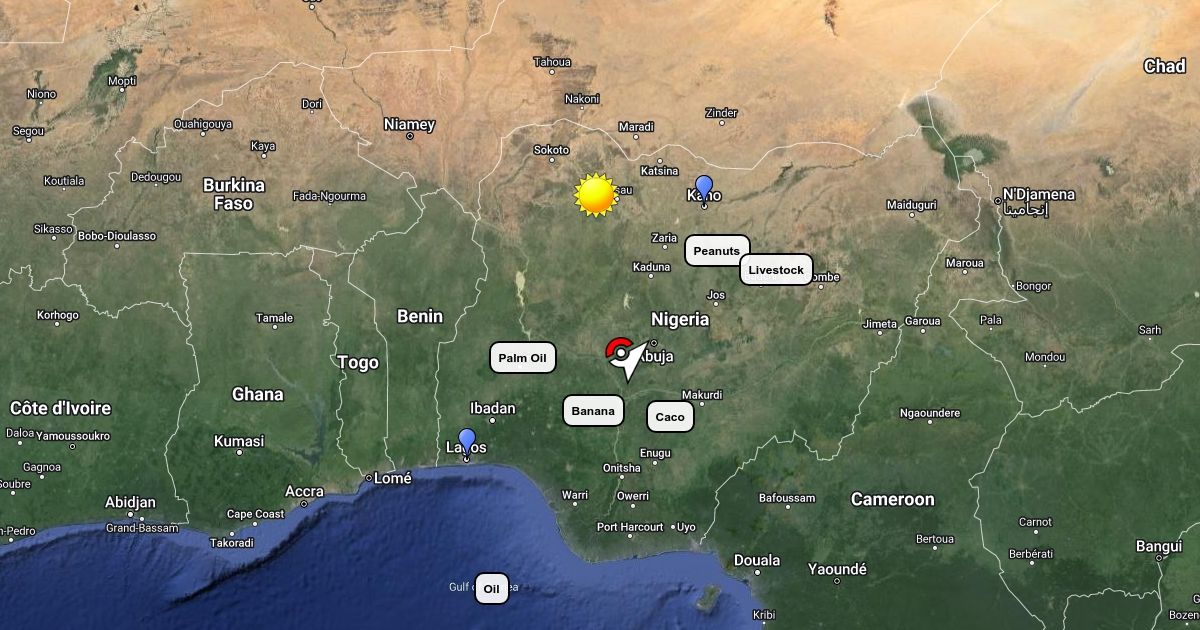
Task: Tap the blue pin on Kano
Action: [x=704, y=189]
